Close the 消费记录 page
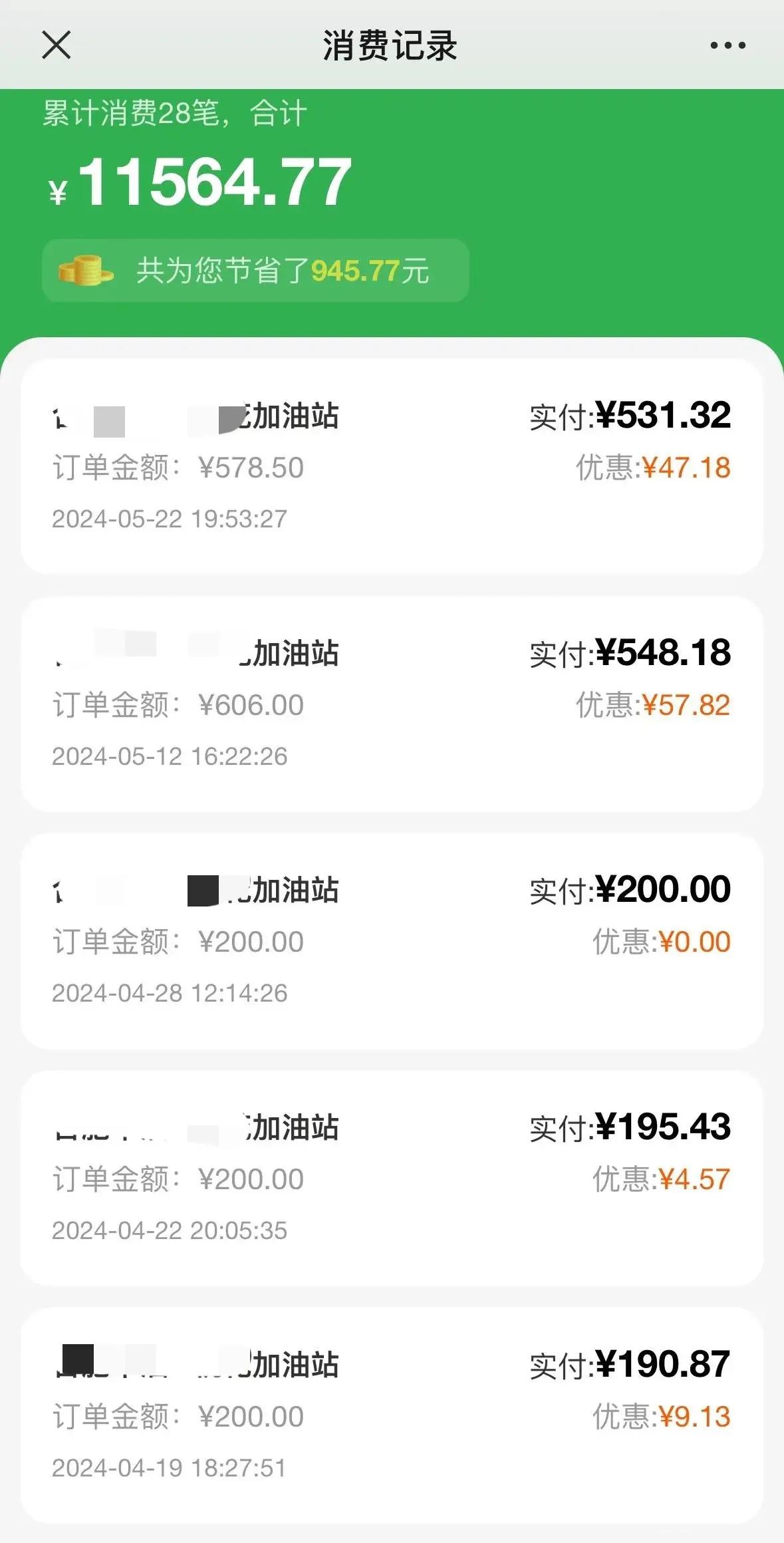The image size is (784, 1543). click(x=57, y=45)
